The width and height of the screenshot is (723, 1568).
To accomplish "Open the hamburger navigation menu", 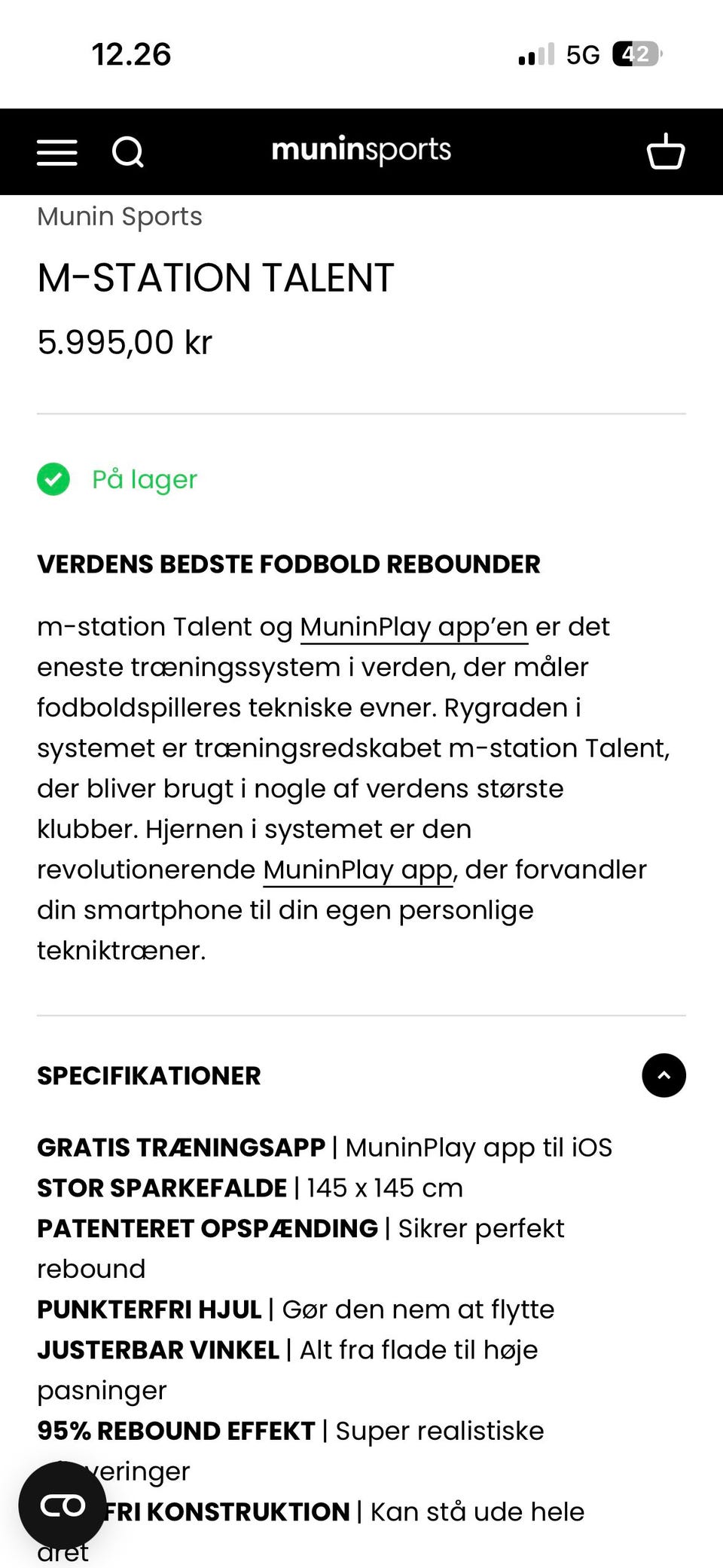I will [56, 152].
